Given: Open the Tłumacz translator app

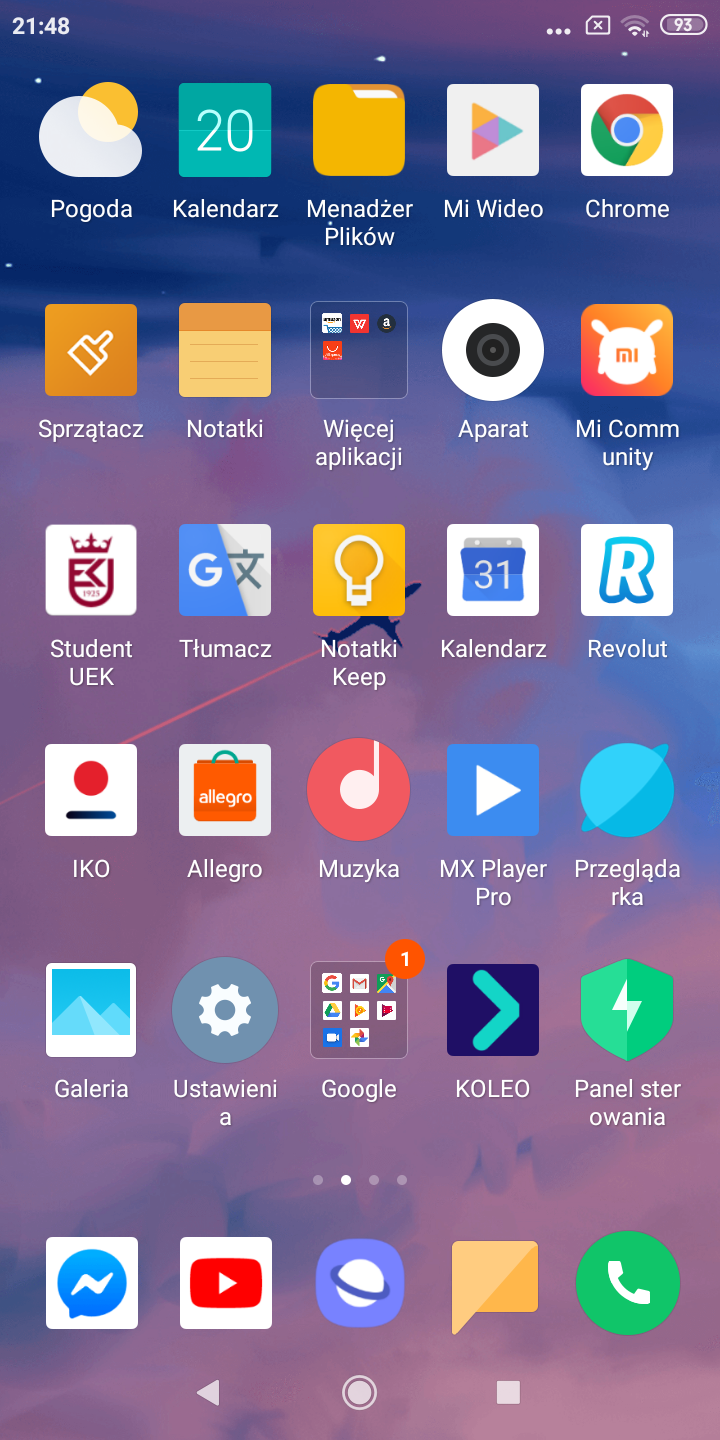Looking at the screenshot, I should point(224,570).
